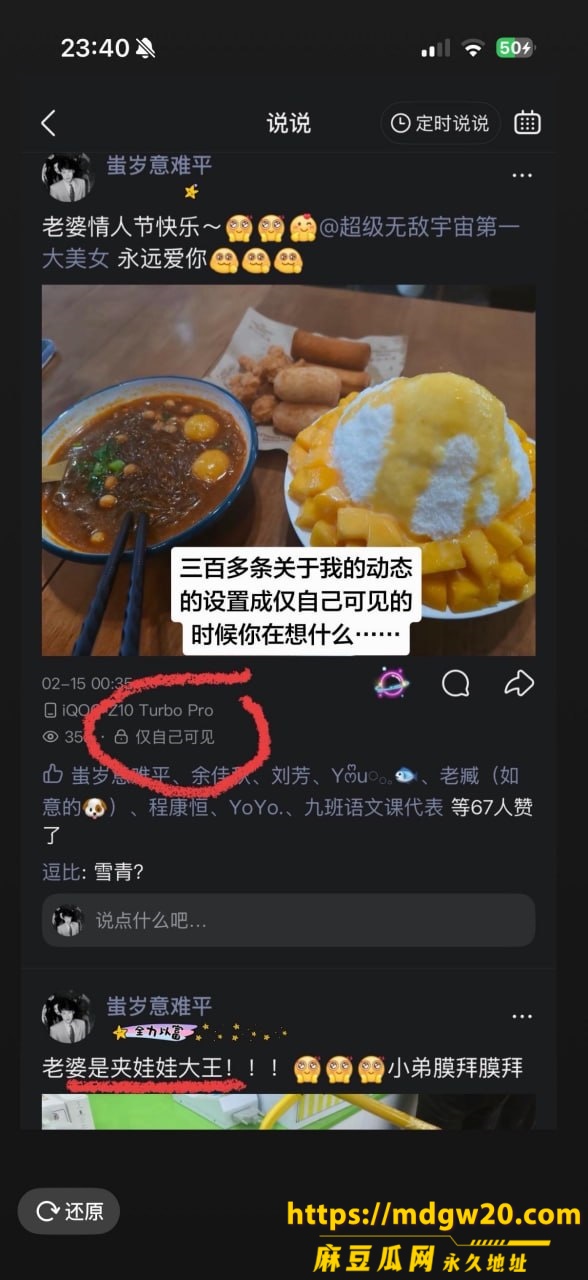View the 等67人赞了 likers list
The height and width of the screenshot is (1280, 588).
click(484, 807)
